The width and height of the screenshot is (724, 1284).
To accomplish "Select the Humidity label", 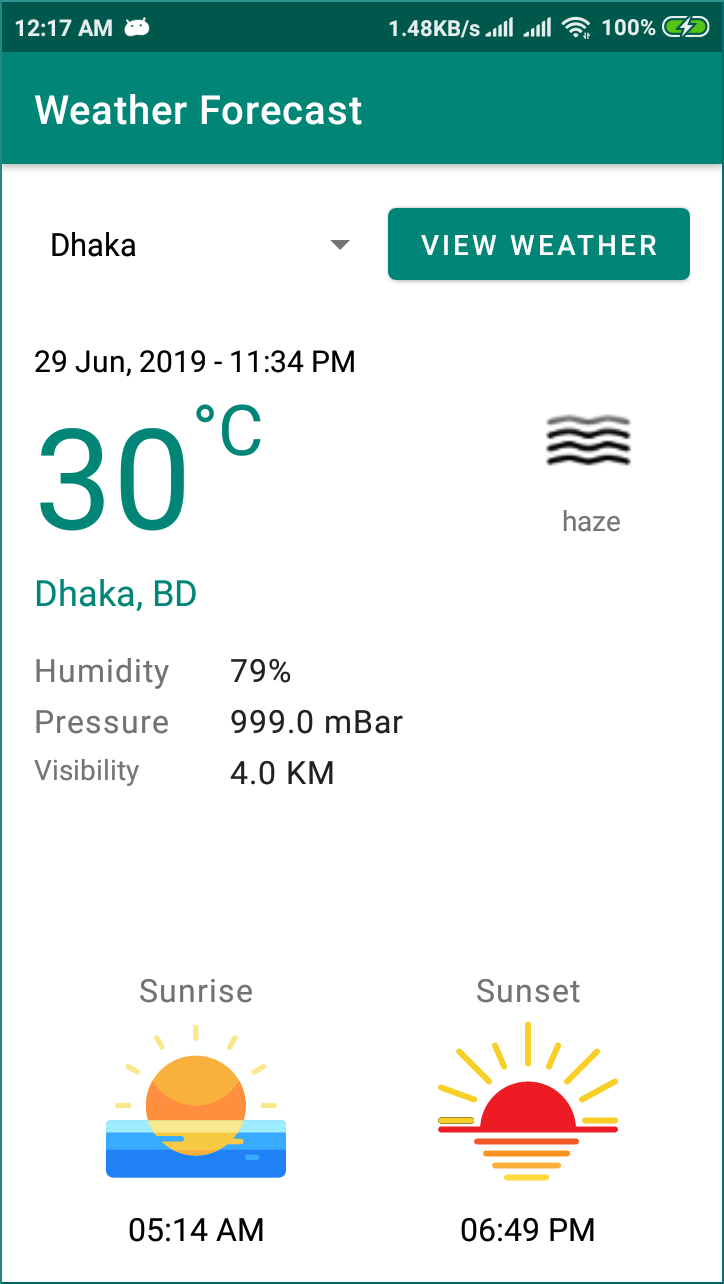I will click(x=101, y=671).
